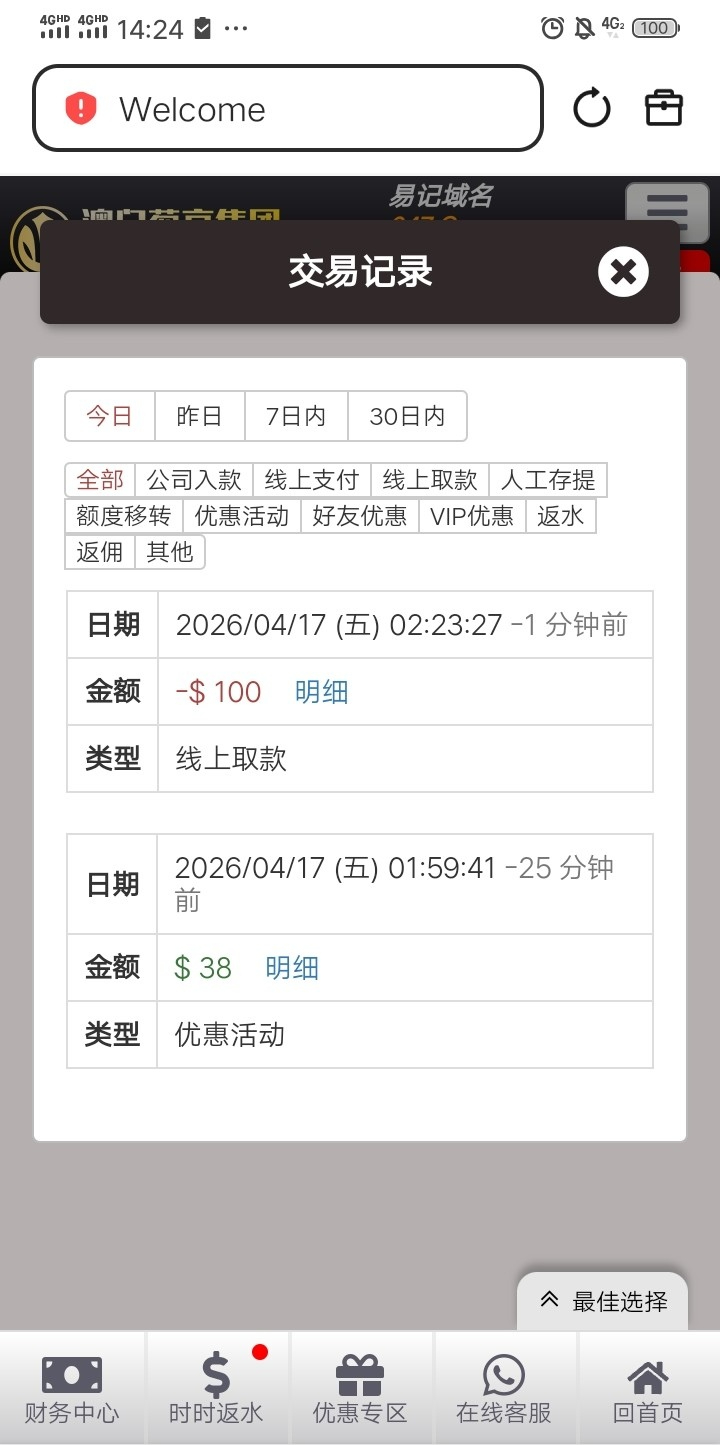720x1445 pixels.
Task: Filter by 人工存提
Action: tap(548, 480)
